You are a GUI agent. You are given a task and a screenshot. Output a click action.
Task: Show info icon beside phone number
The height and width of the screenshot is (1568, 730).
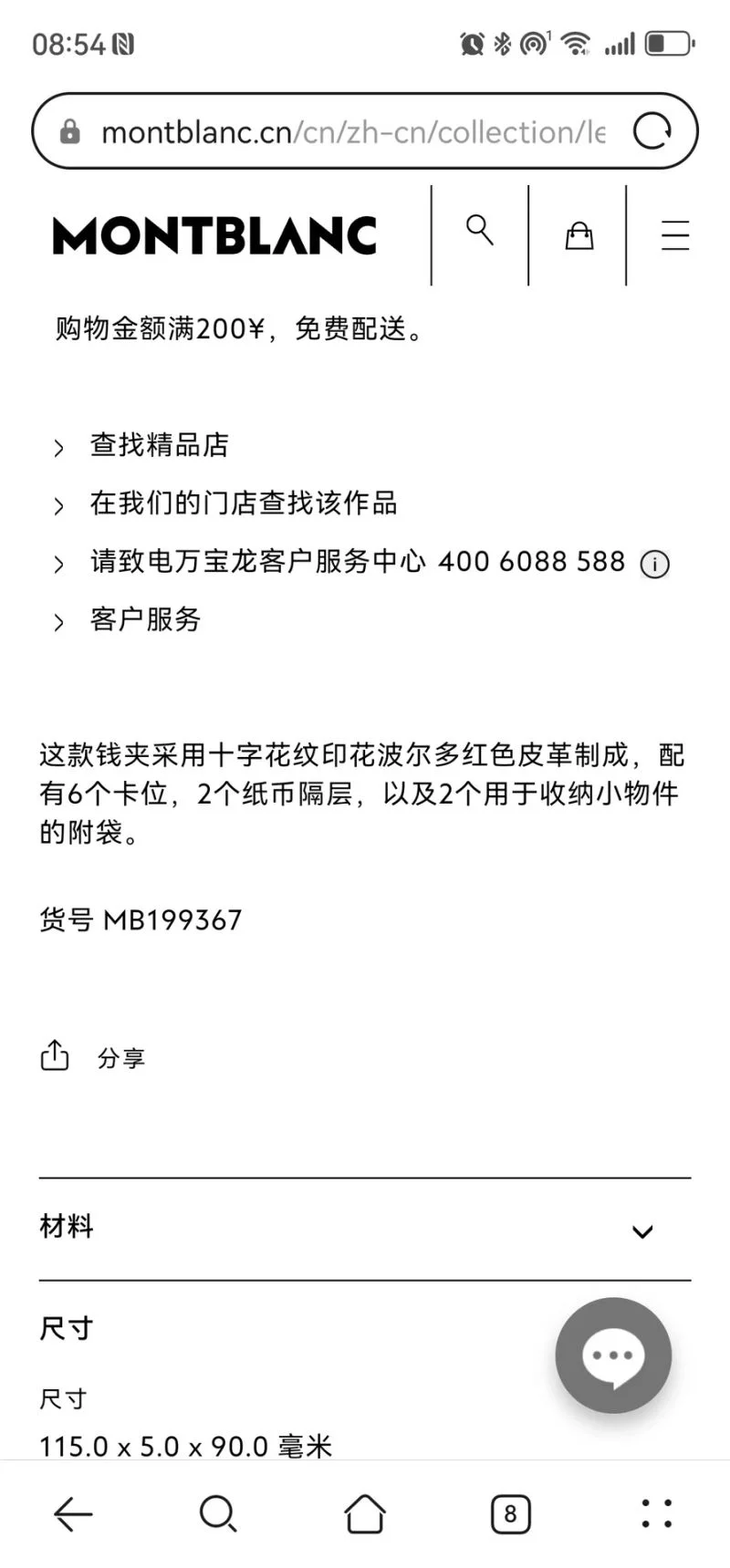pos(654,565)
